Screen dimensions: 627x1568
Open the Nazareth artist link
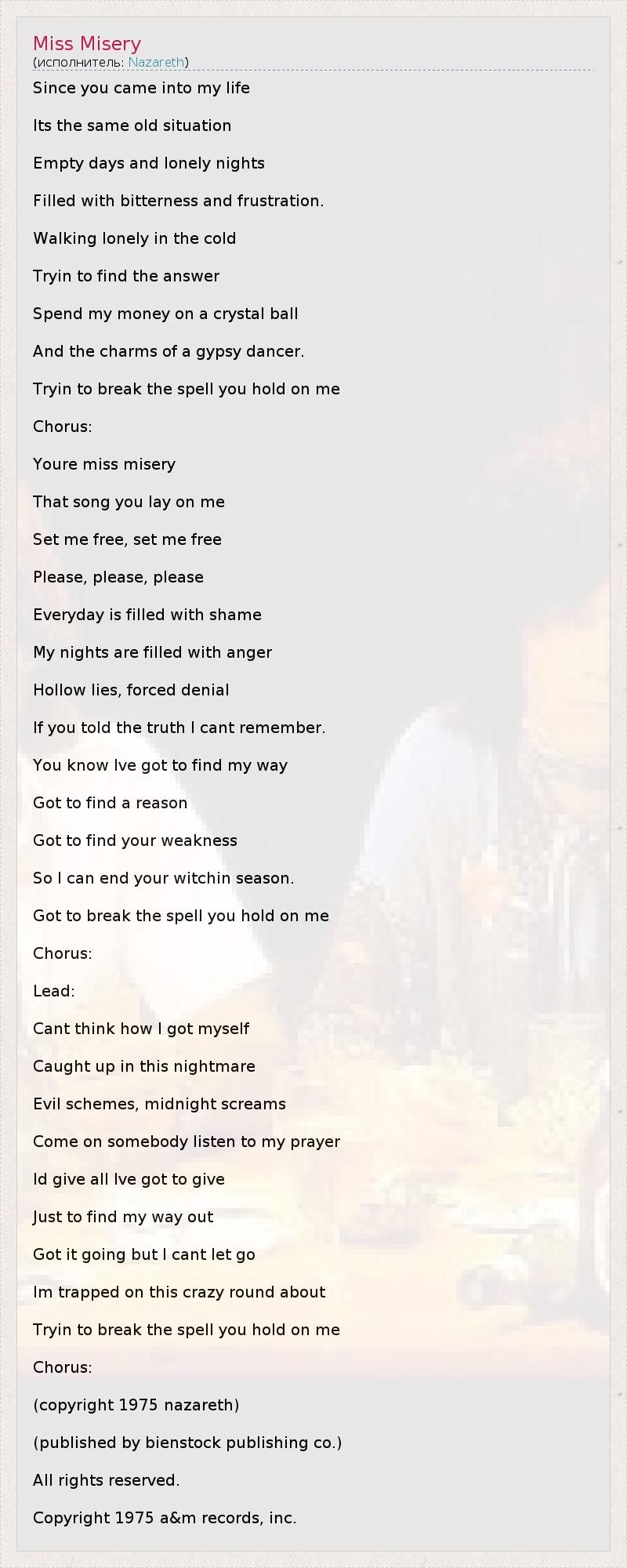(156, 62)
